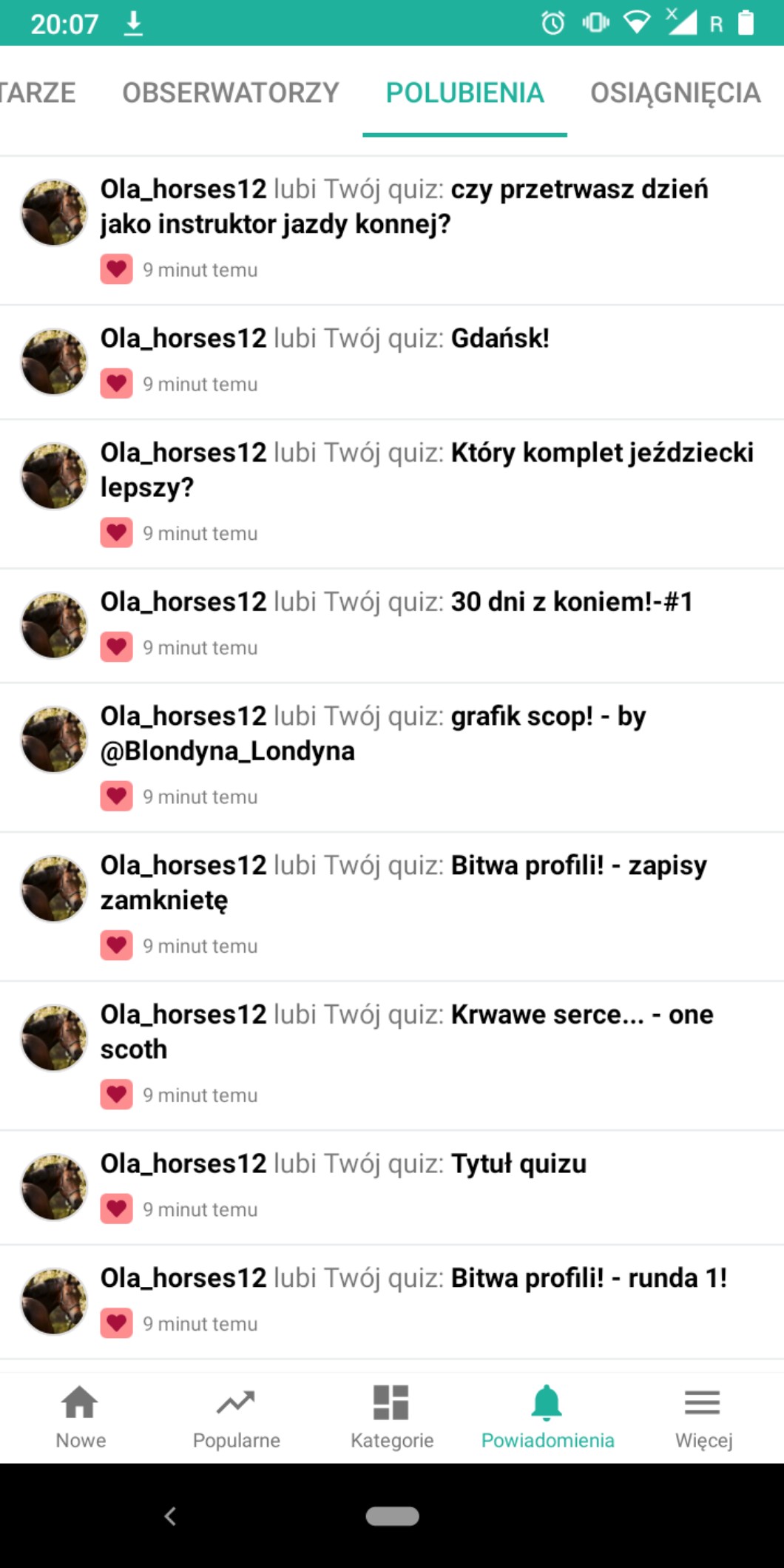Select the Powiadomienia bell tab

tap(547, 1417)
